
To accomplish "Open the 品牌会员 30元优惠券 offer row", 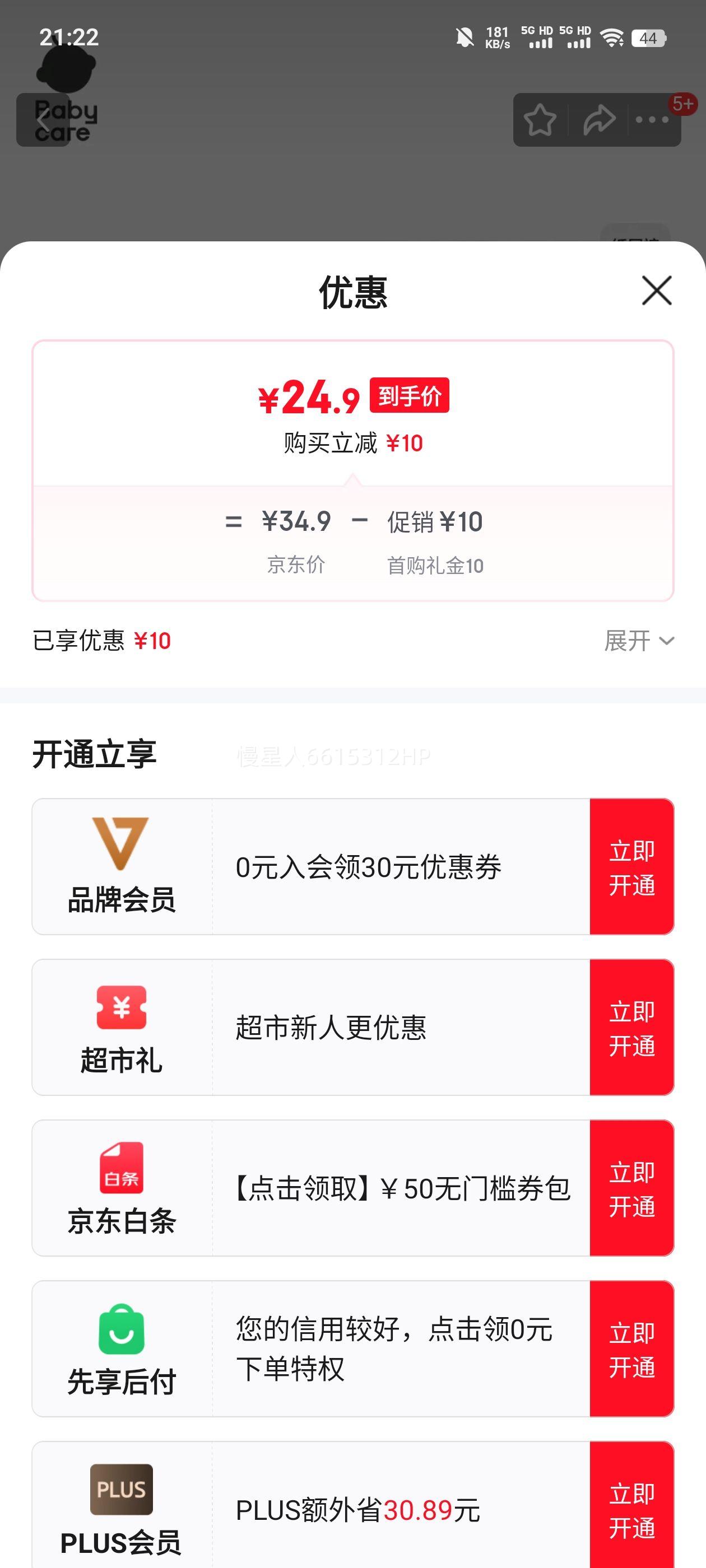I will (x=310, y=867).
